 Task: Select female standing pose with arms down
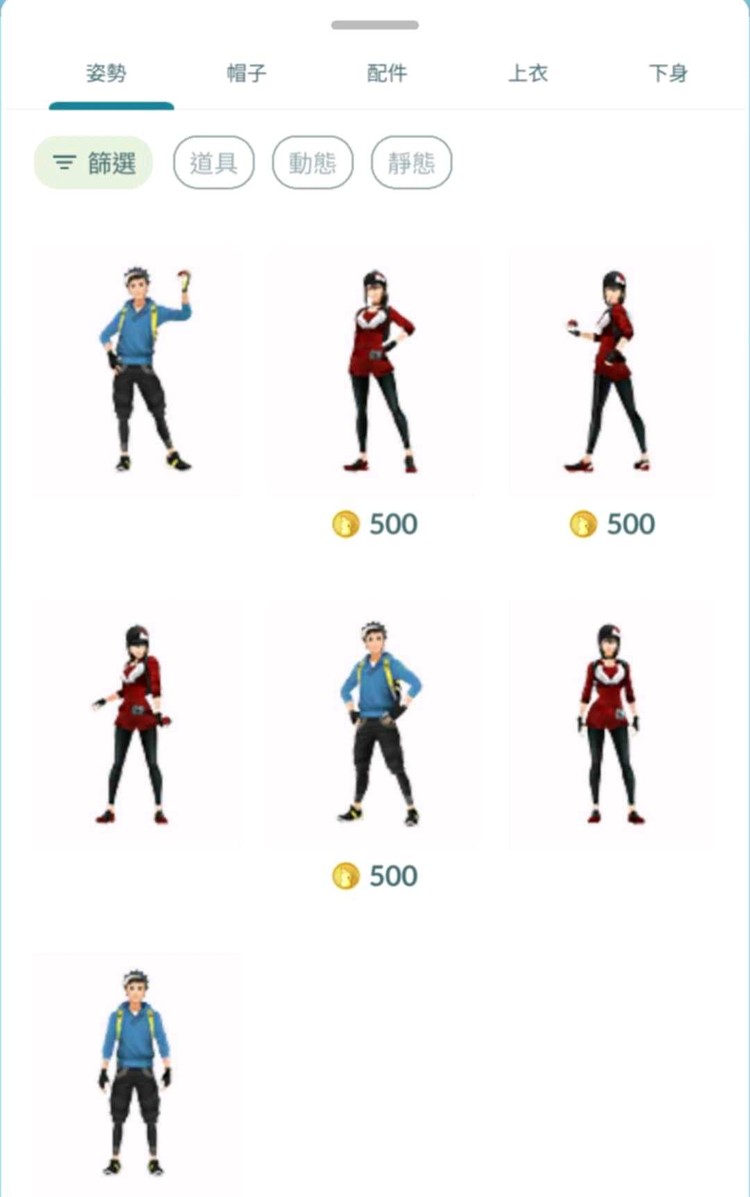pyautogui.click(x=612, y=724)
